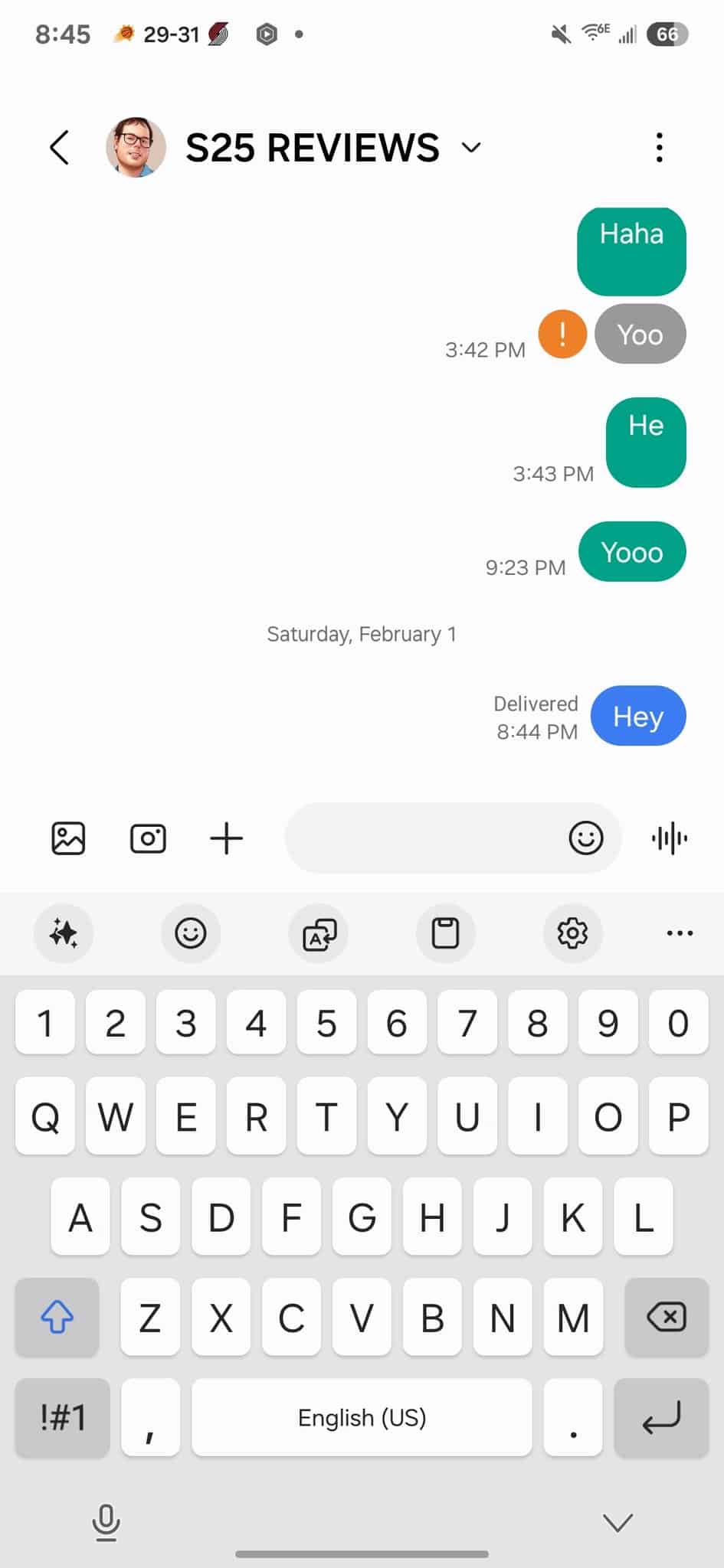Open the three-dot overflow menu
The width and height of the screenshot is (724, 1568).
point(659,147)
